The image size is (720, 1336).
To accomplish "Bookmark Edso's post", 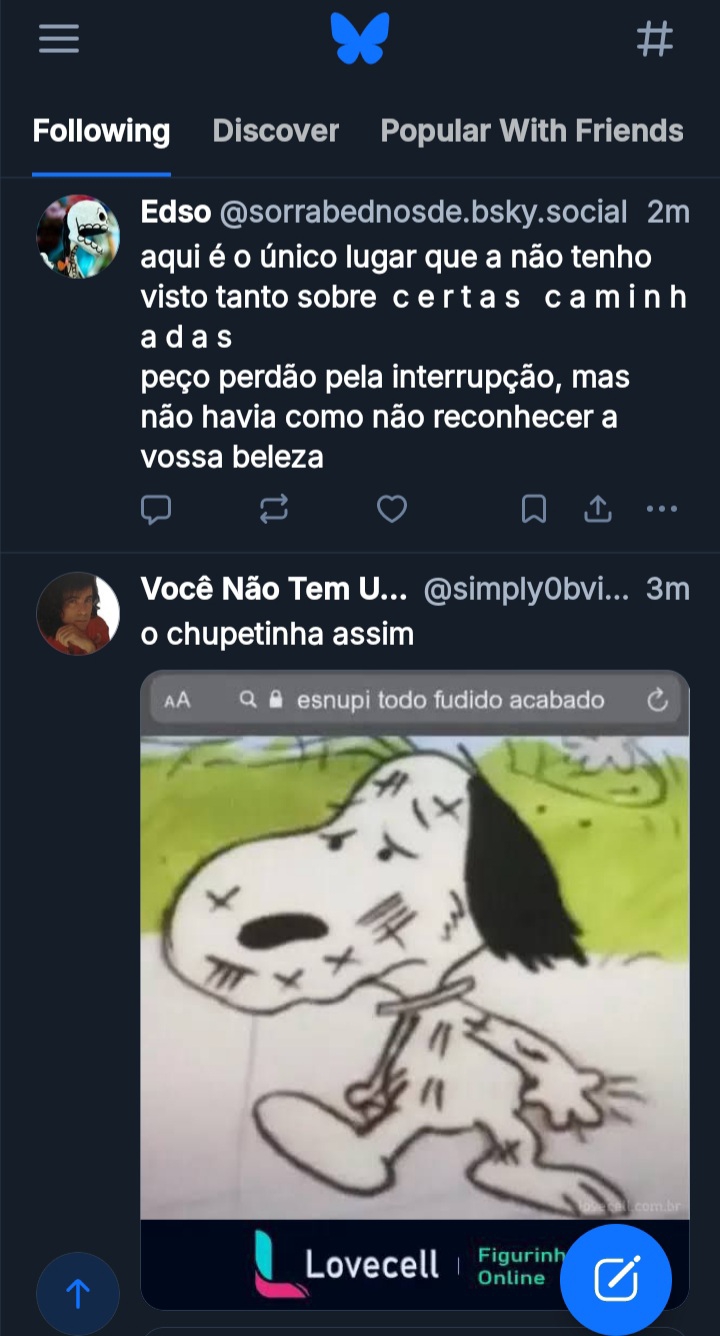I will click(534, 510).
